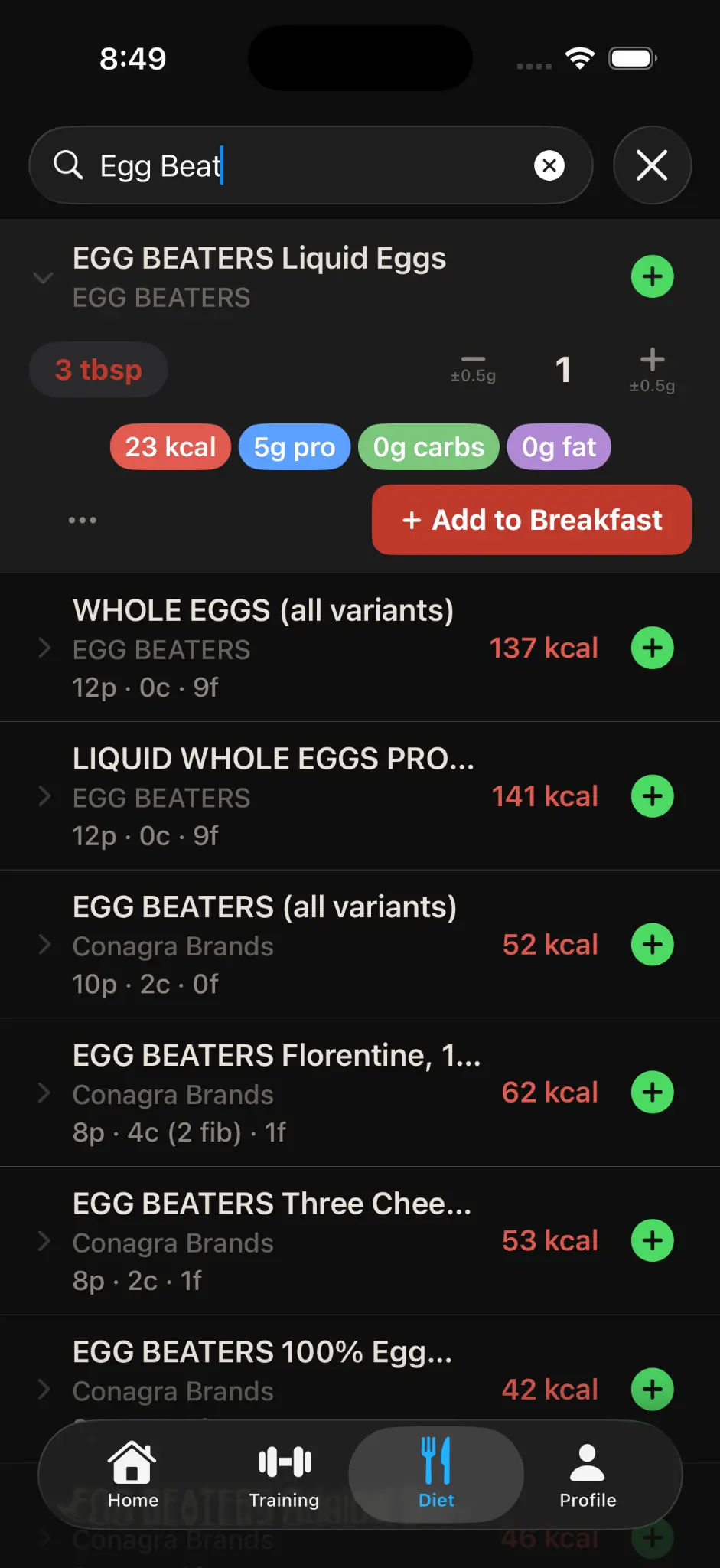Add EGG BEATERS Three Cheese via green plus

(652, 1240)
